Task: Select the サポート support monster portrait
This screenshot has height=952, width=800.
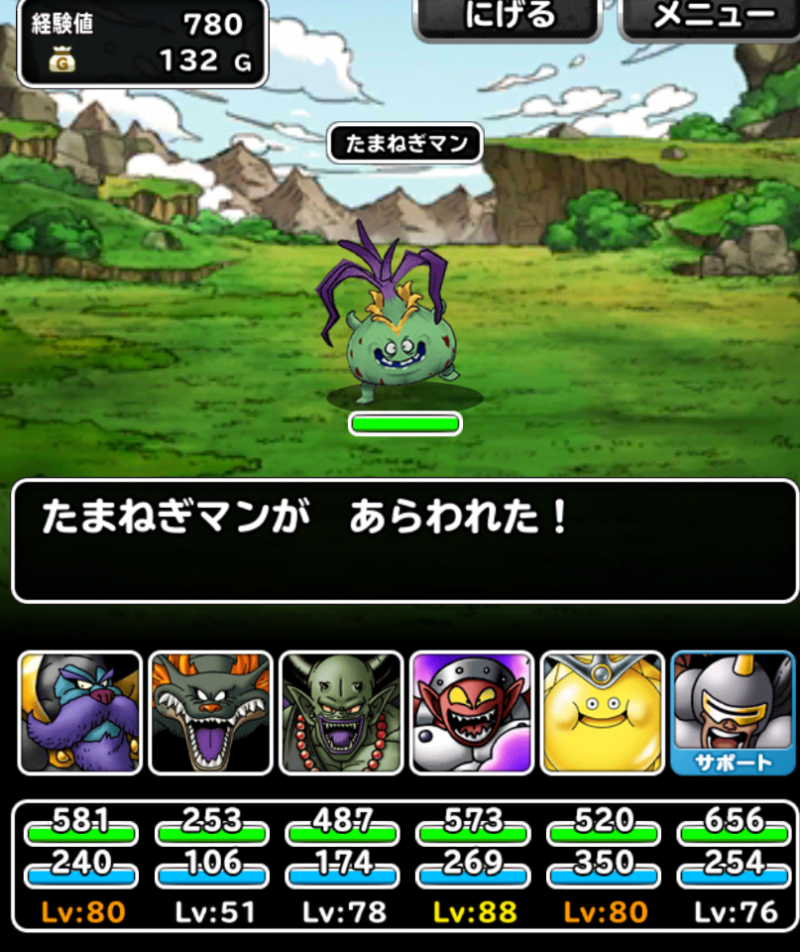Action: (733, 712)
